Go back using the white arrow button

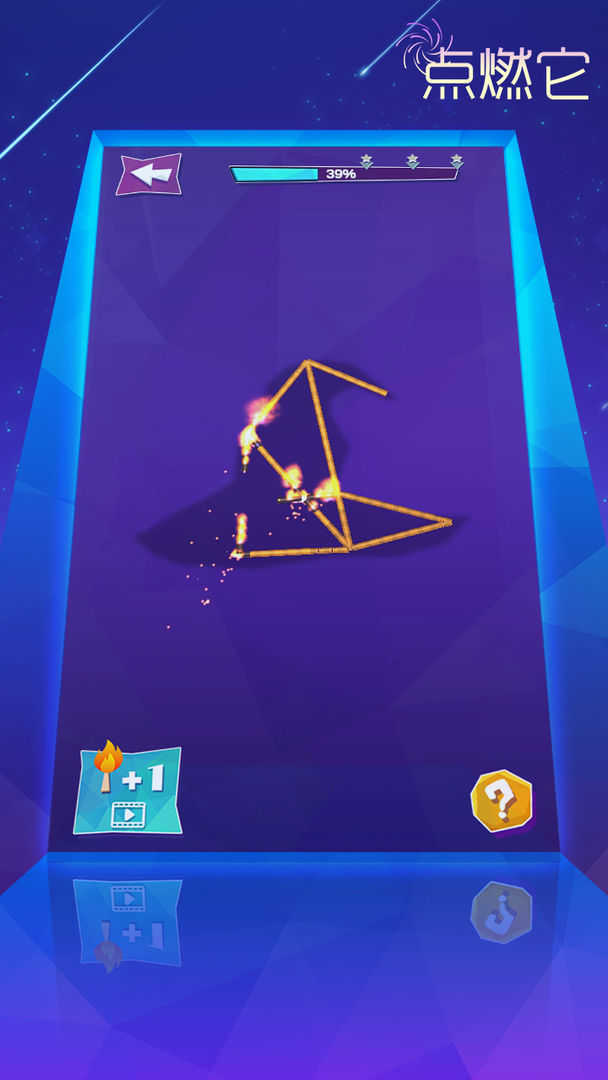point(150,175)
